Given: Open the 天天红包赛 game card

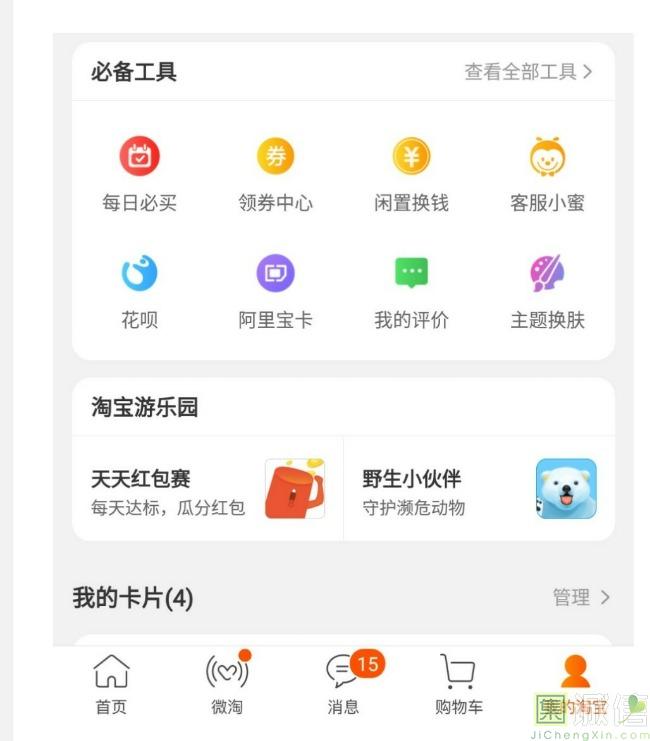Looking at the screenshot, I should (207, 489).
